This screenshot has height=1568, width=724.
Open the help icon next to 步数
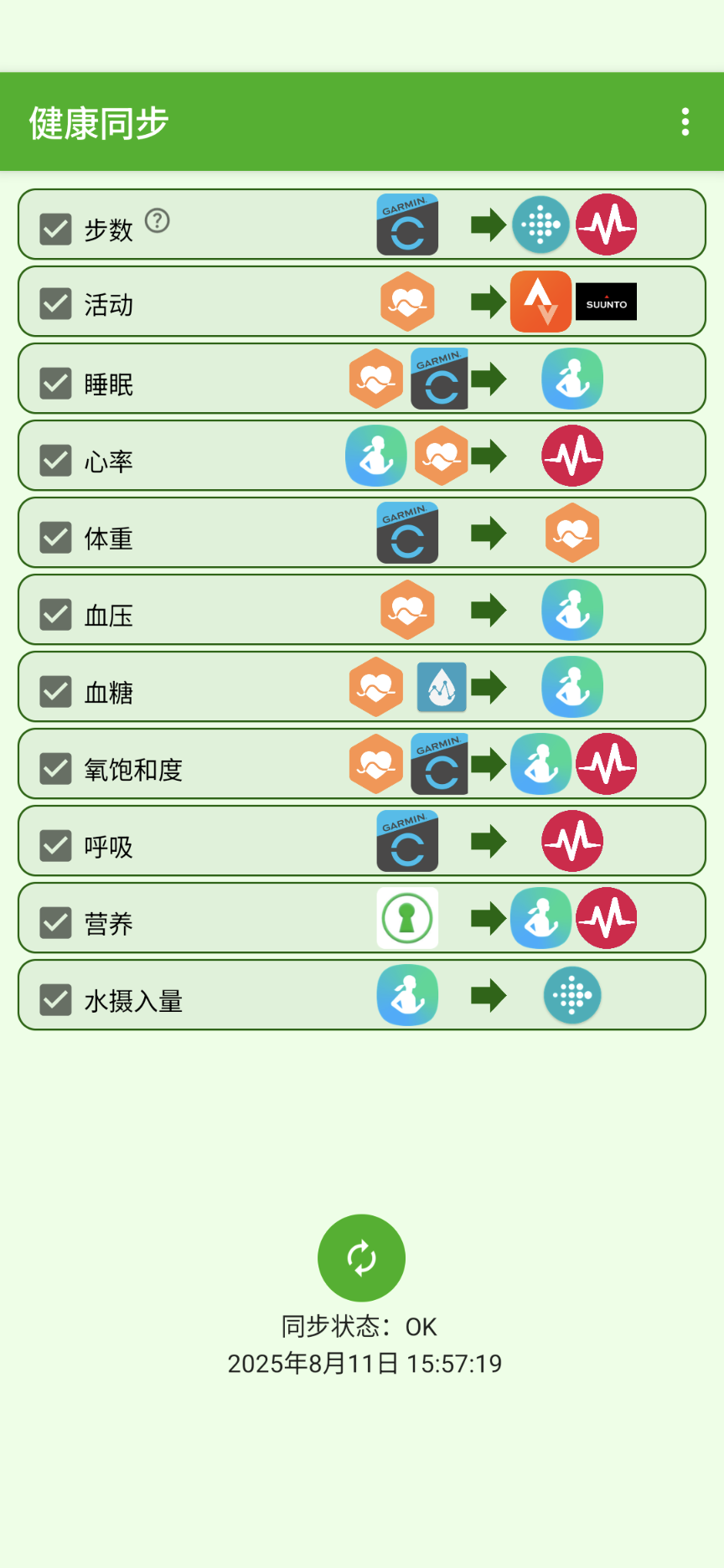[x=158, y=220]
